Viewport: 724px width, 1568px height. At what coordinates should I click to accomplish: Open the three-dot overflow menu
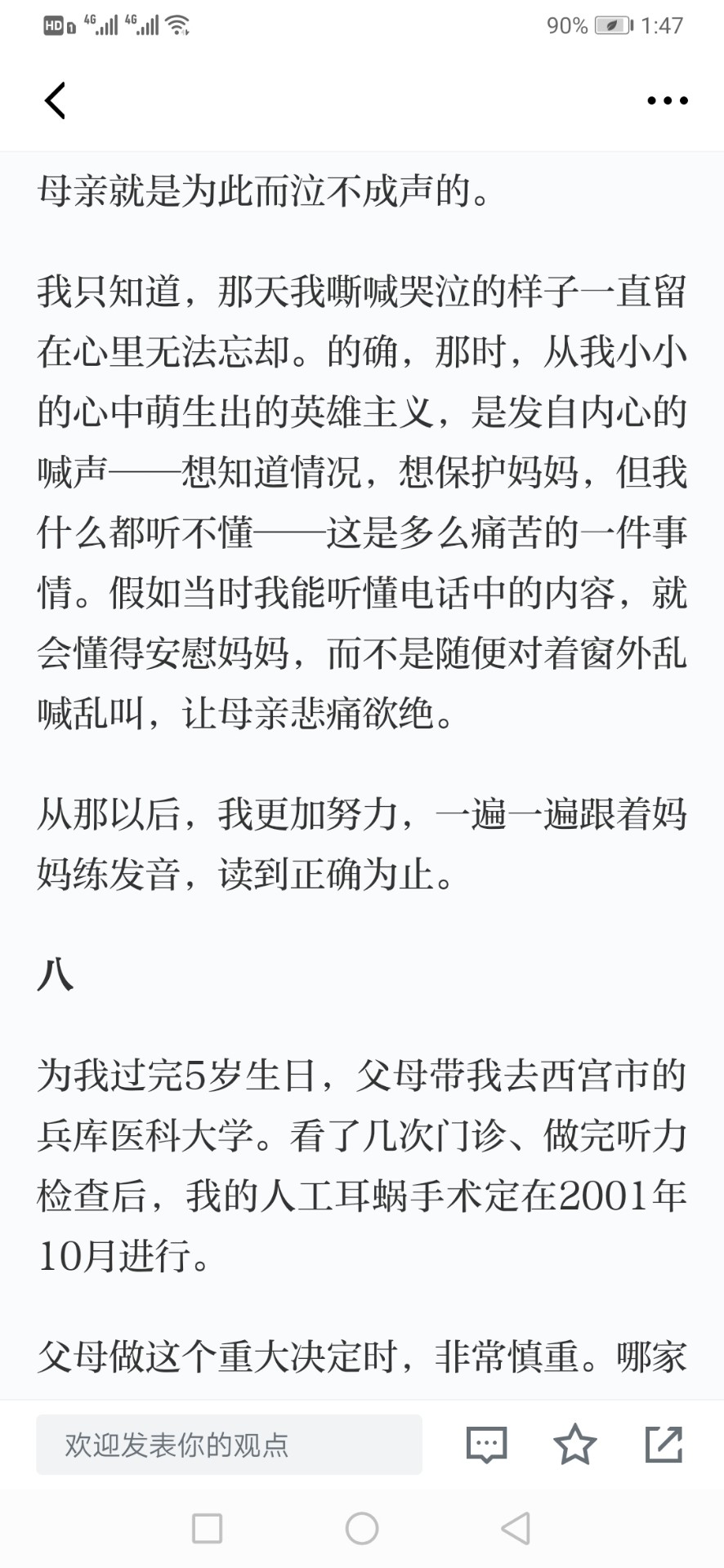click(x=668, y=100)
